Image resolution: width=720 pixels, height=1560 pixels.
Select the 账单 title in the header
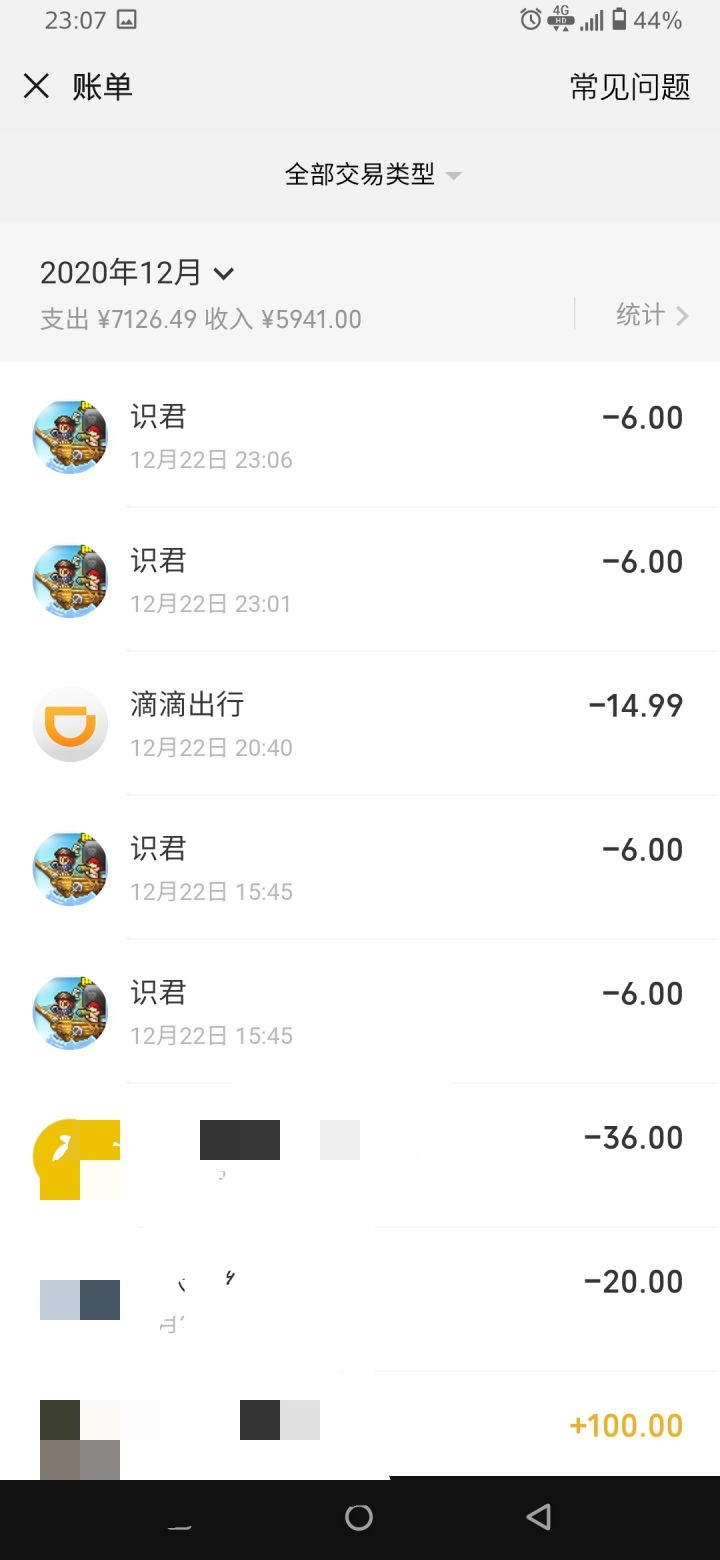point(103,87)
